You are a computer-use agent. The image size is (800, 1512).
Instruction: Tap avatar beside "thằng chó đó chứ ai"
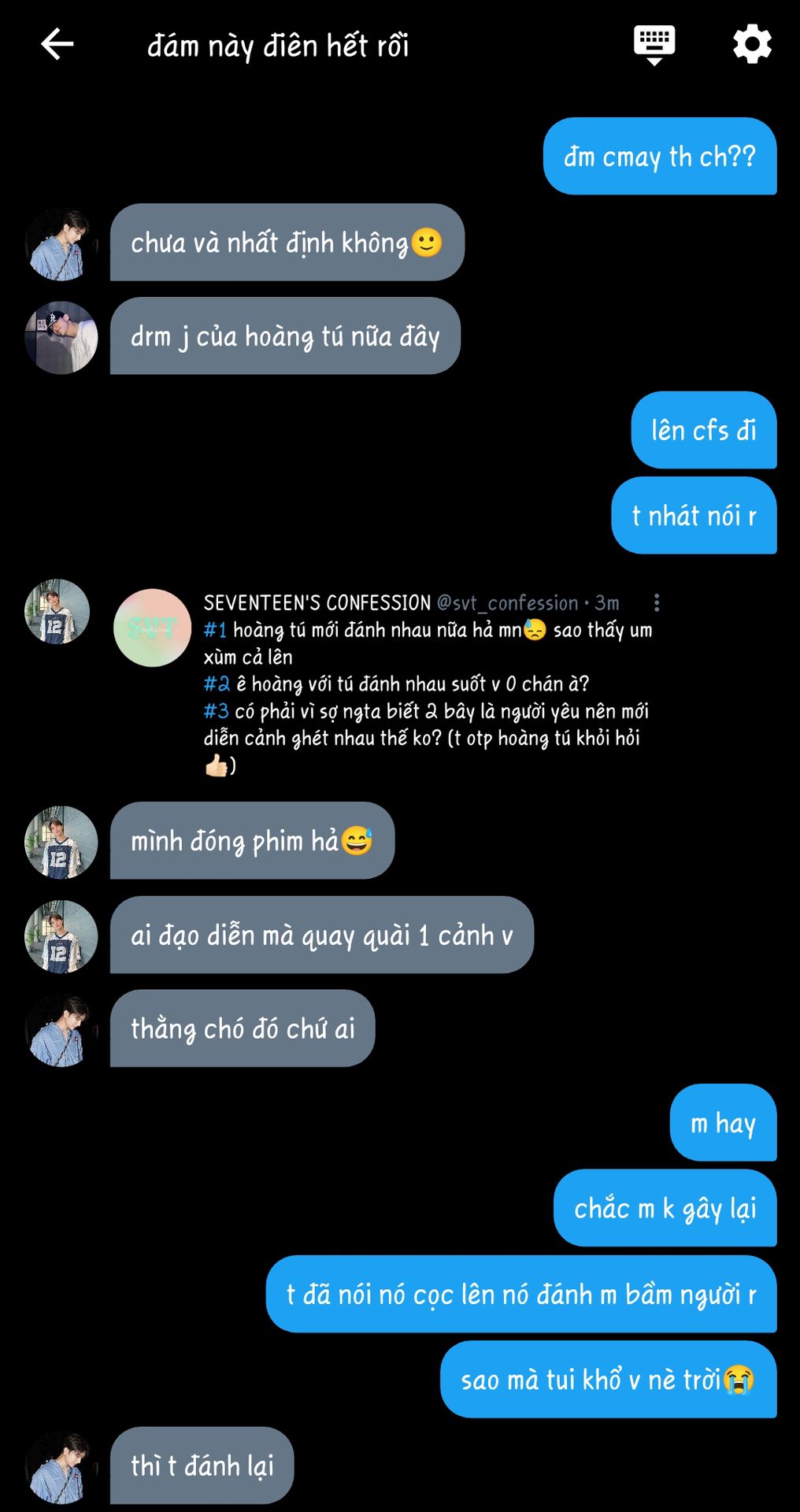coord(61,1030)
